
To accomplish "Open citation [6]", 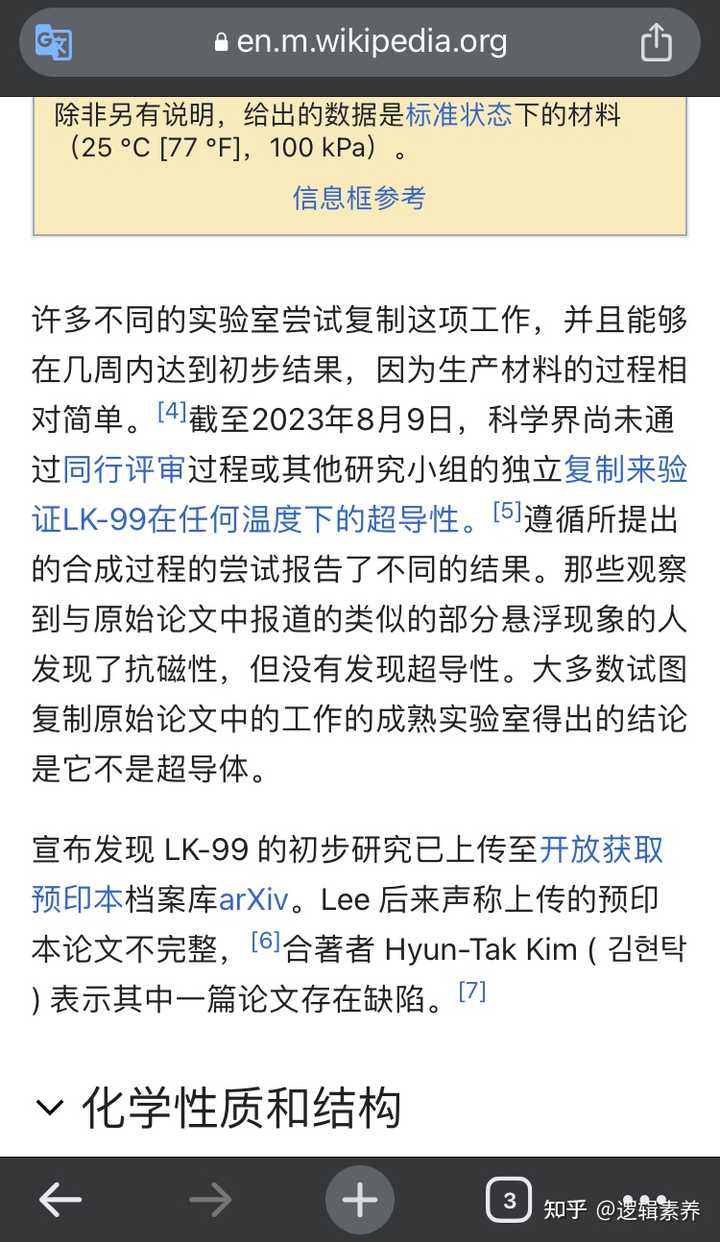I will tap(265, 940).
